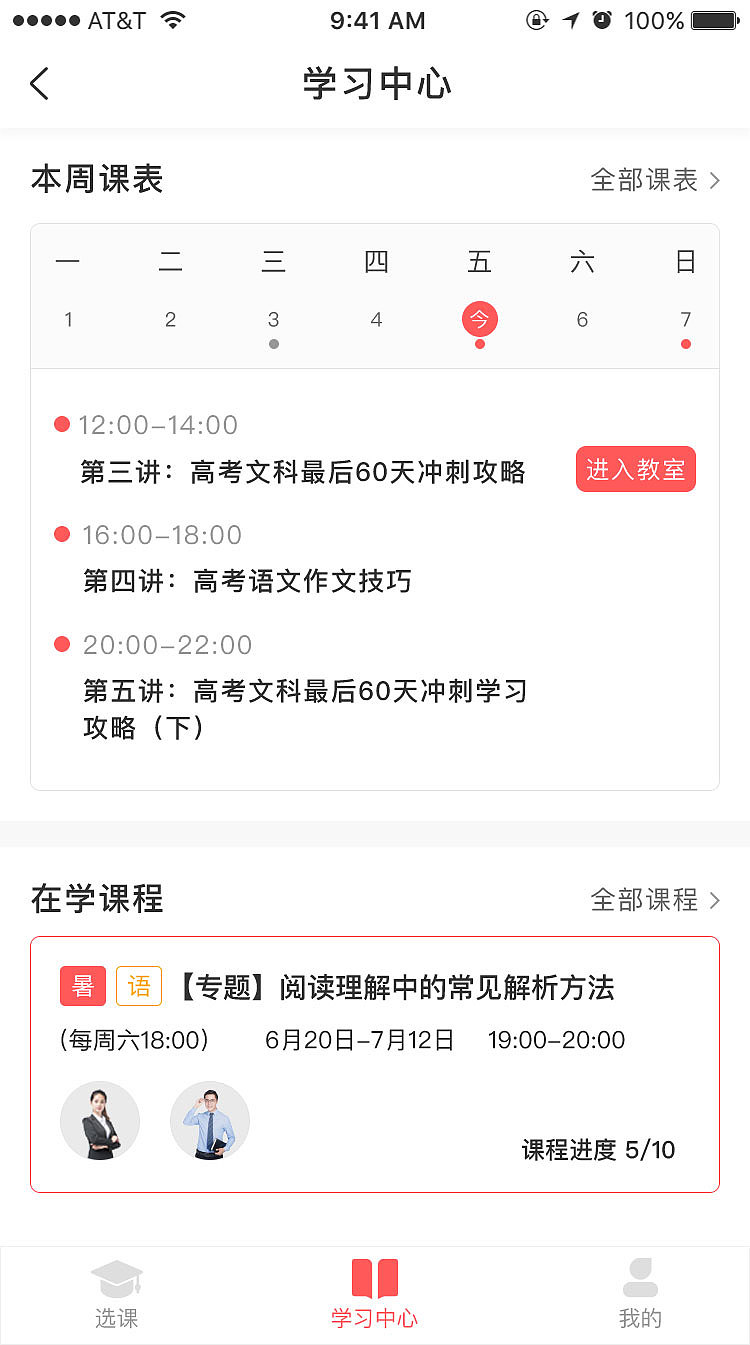
Task: Switch to the 选课 tab
Action: (x=117, y=1295)
